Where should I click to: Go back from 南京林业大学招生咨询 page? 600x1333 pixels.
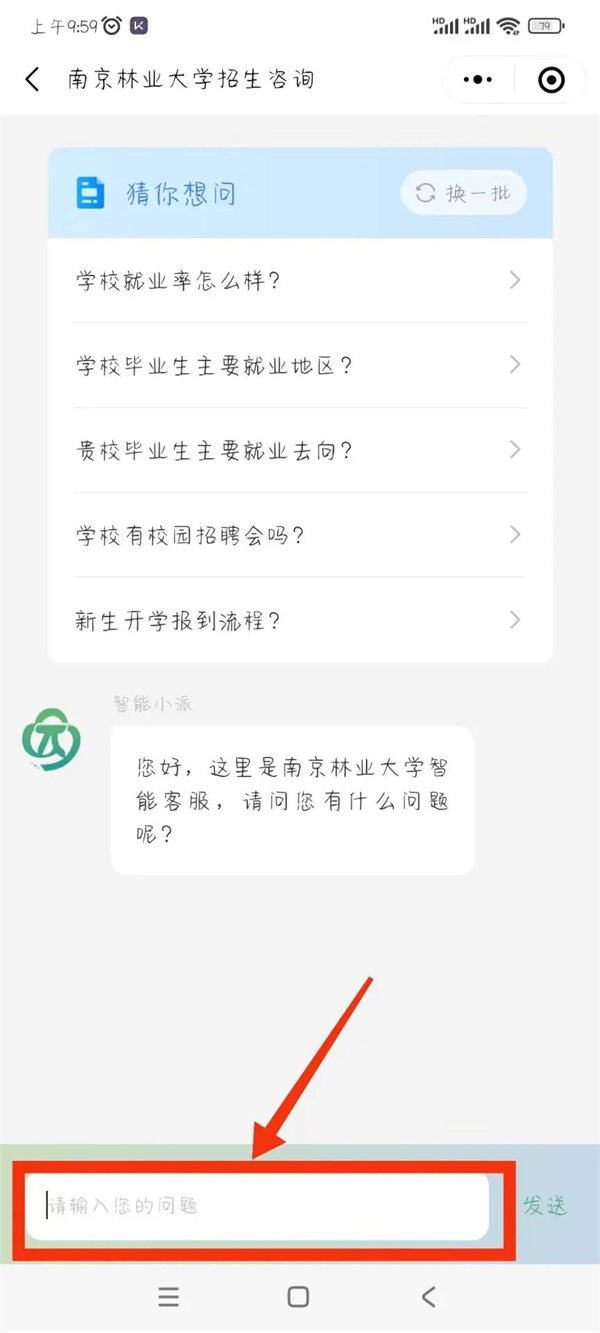(x=33, y=80)
